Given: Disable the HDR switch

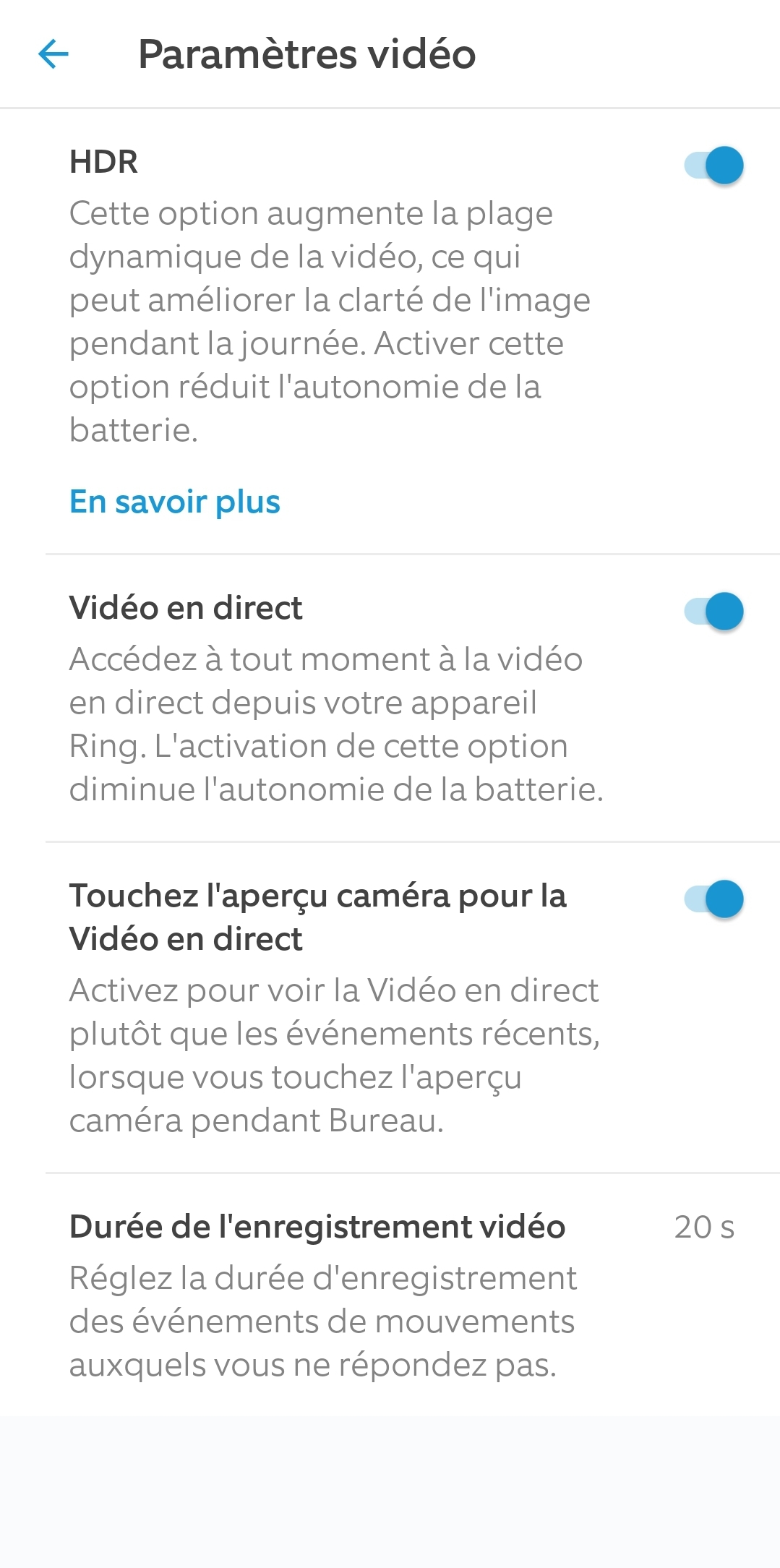Looking at the screenshot, I should (713, 166).
